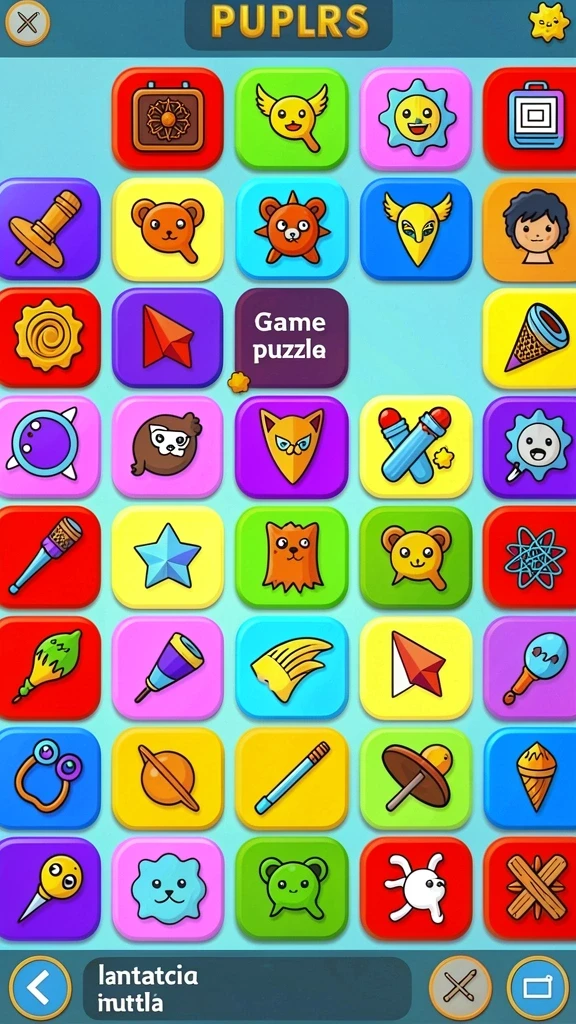Image resolution: width=576 pixels, height=1024 pixels.
Task: Tap the winged yellow face tile on green
Action: [x=292, y=118]
